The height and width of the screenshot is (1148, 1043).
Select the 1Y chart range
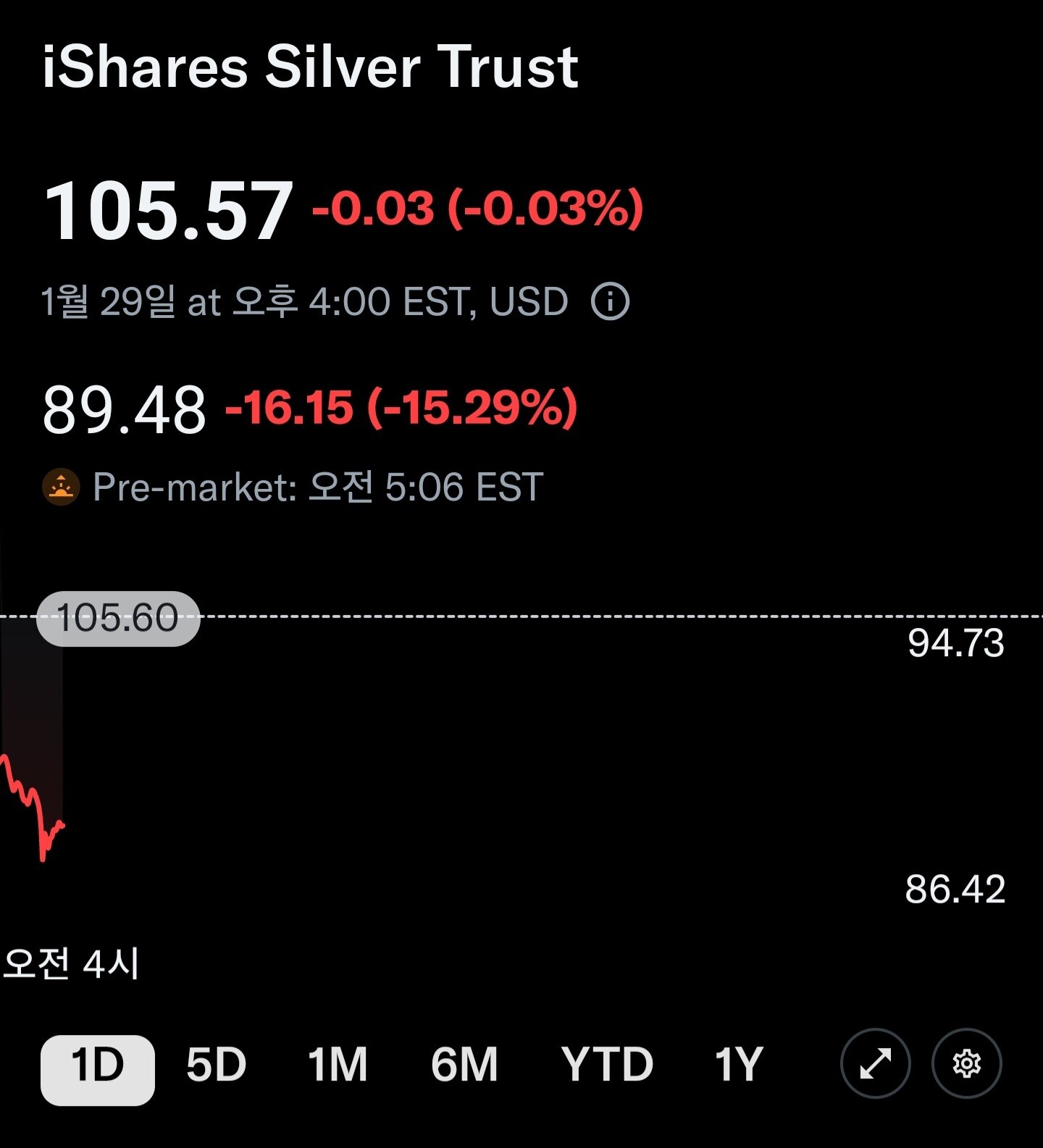739,1065
